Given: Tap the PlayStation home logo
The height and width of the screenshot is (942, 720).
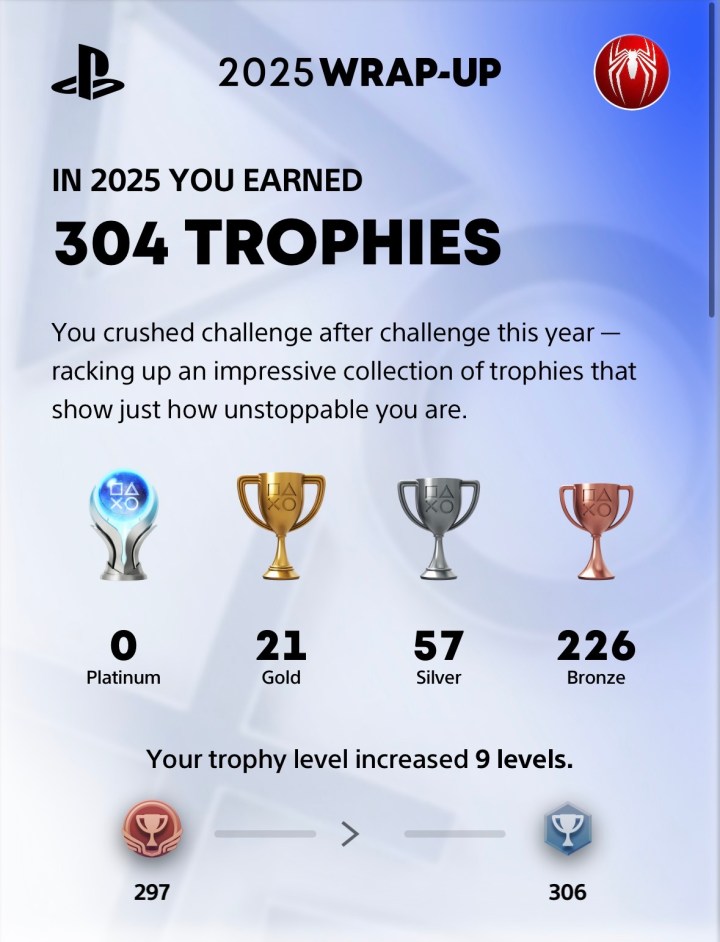Looking at the screenshot, I should [x=87, y=74].
